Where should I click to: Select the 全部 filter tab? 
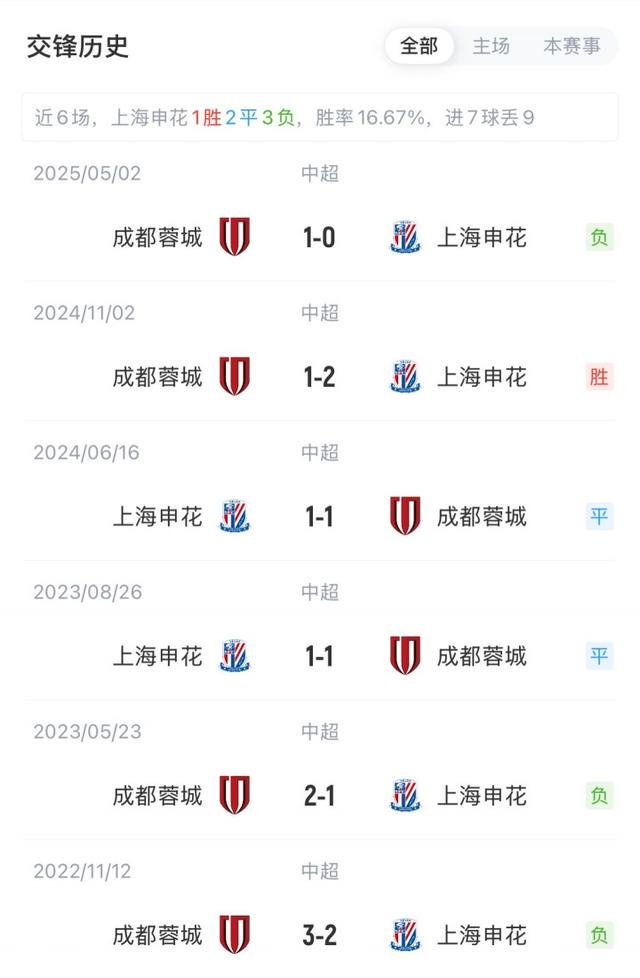pyautogui.click(x=419, y=46)
